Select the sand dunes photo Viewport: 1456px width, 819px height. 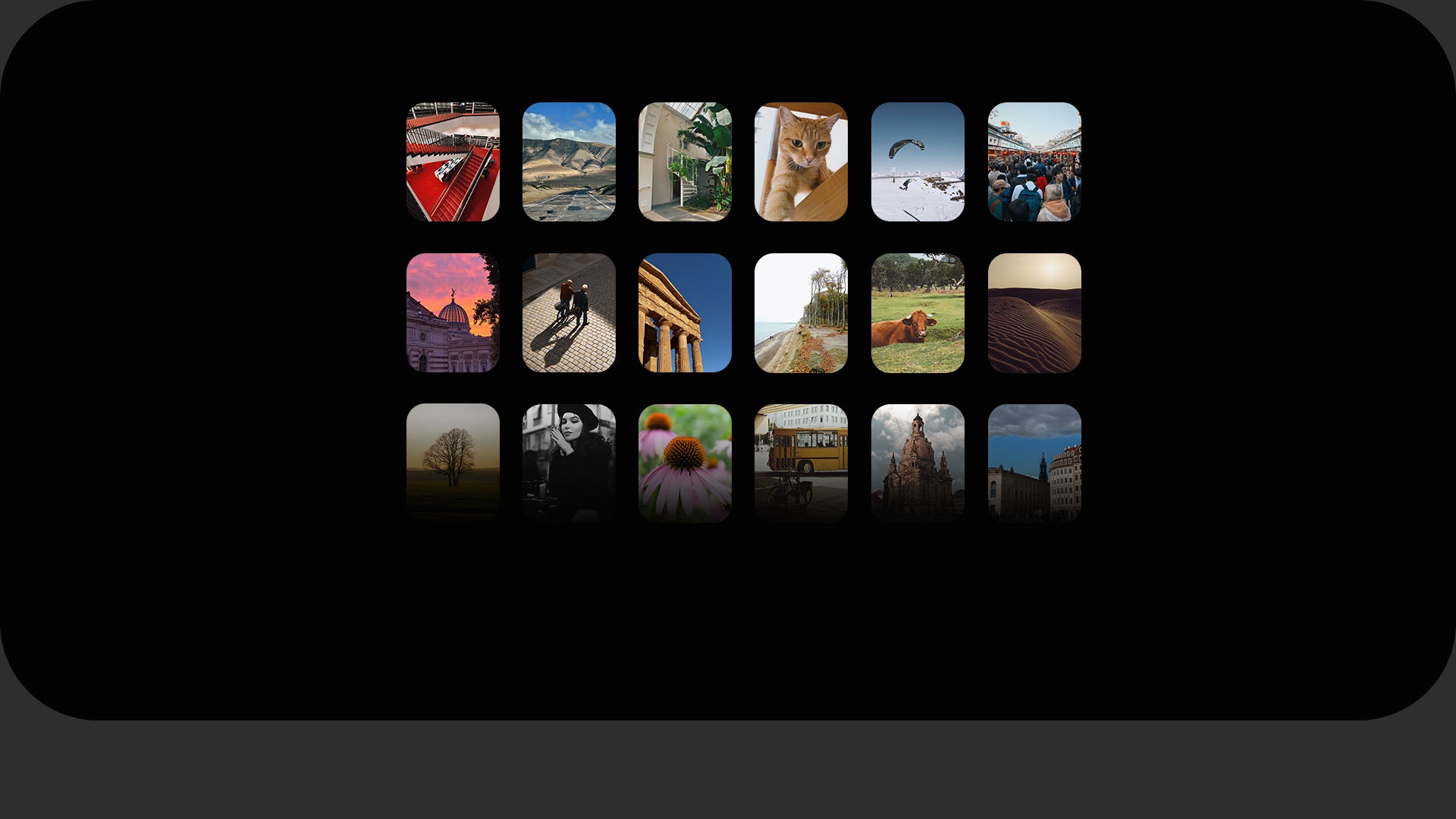[1034, 312]
